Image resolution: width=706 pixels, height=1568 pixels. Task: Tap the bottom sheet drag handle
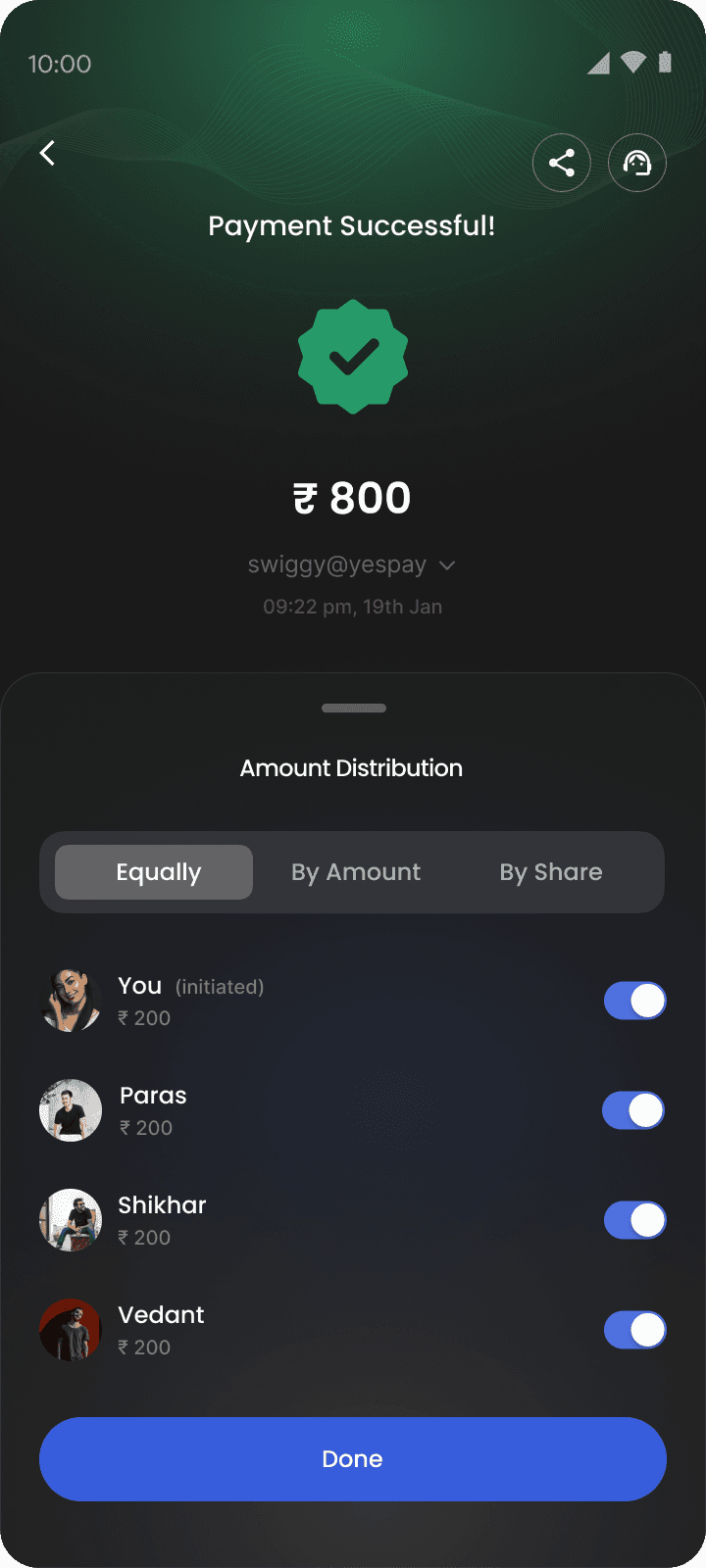(354, 709)
